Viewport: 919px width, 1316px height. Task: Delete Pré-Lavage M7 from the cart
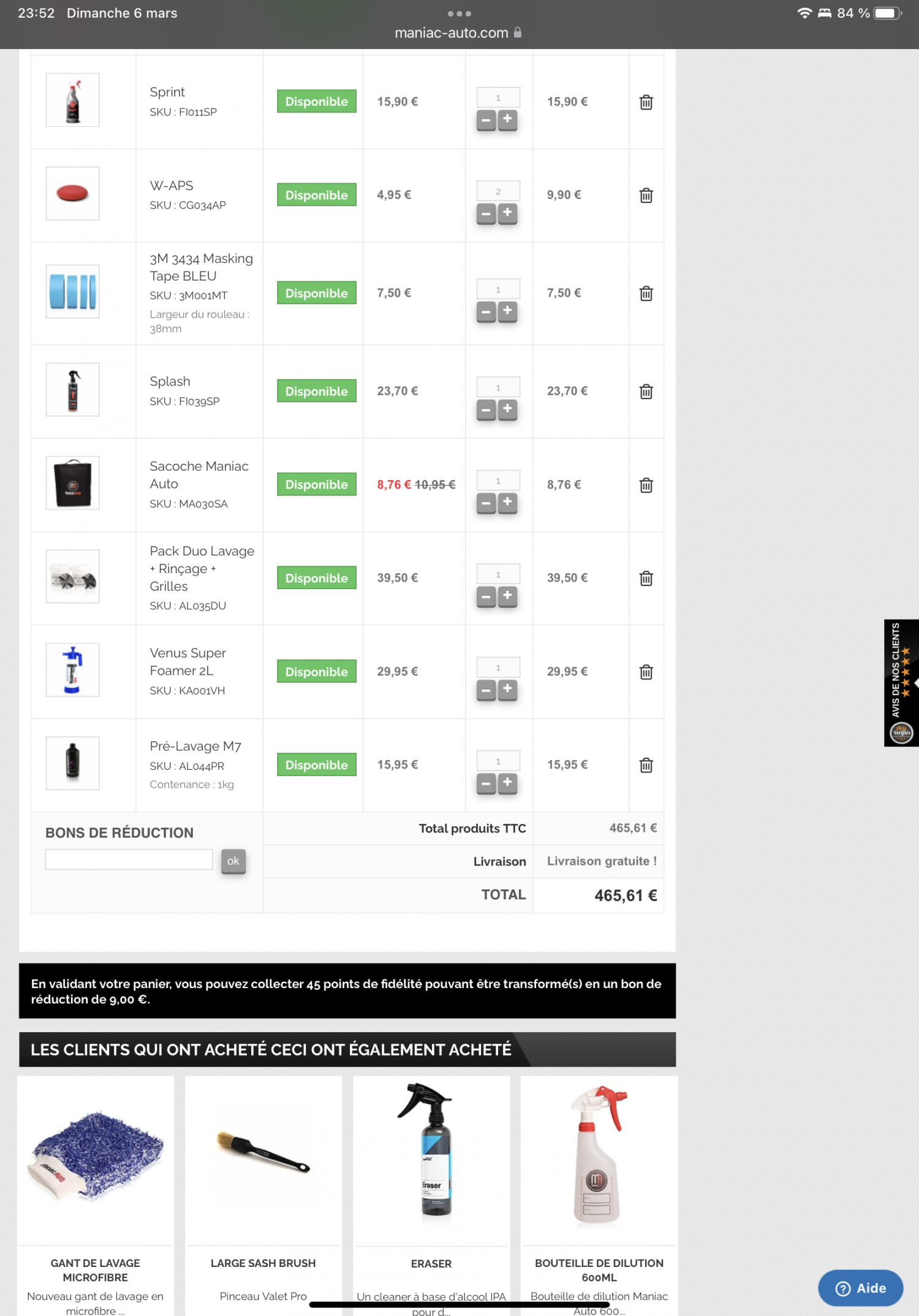[646, 766]
